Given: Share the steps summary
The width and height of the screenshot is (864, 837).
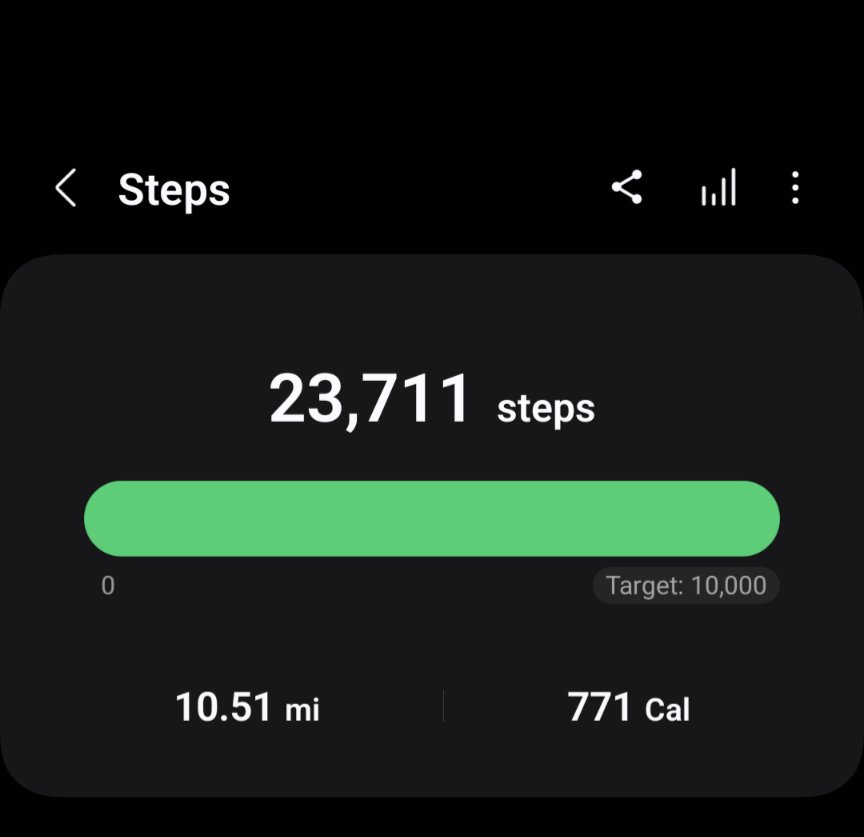Looking at the screenshot, I should pyautogui.click(x=627, y=187).
